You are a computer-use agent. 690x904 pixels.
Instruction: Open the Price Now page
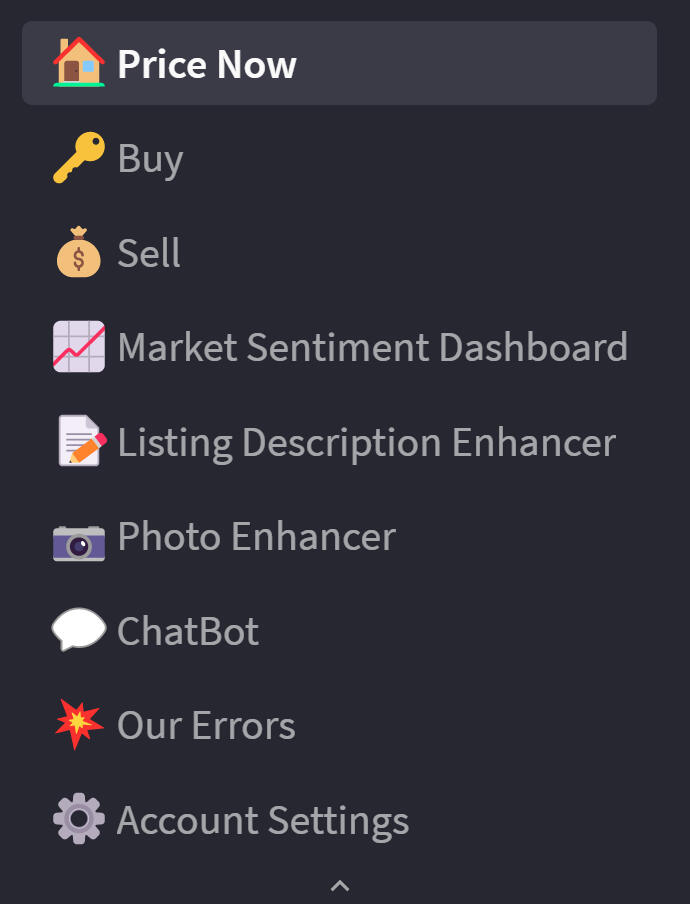[207, 64]
